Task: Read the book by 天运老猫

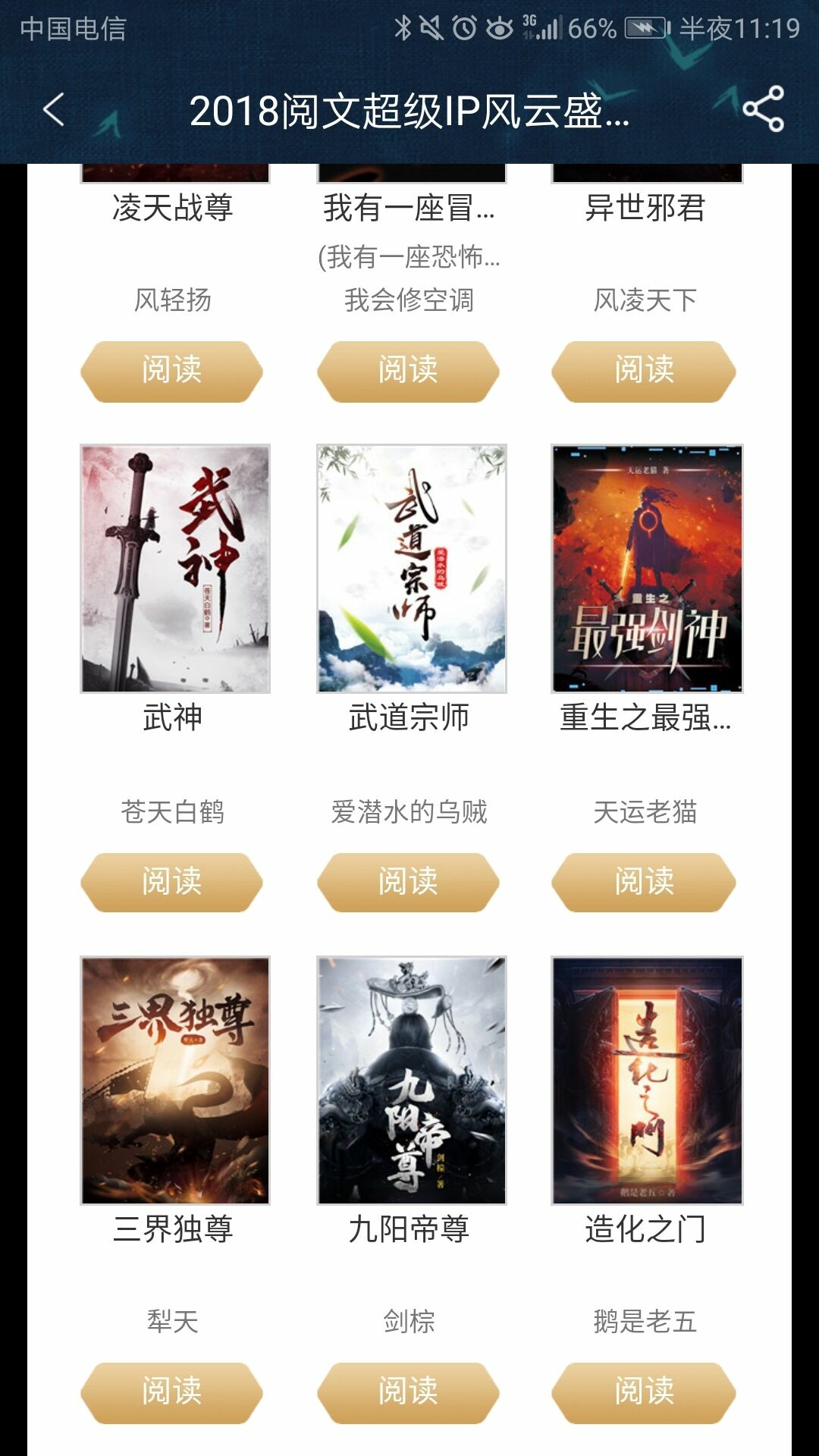Action: pyautogui.click(x=644, y=882)
